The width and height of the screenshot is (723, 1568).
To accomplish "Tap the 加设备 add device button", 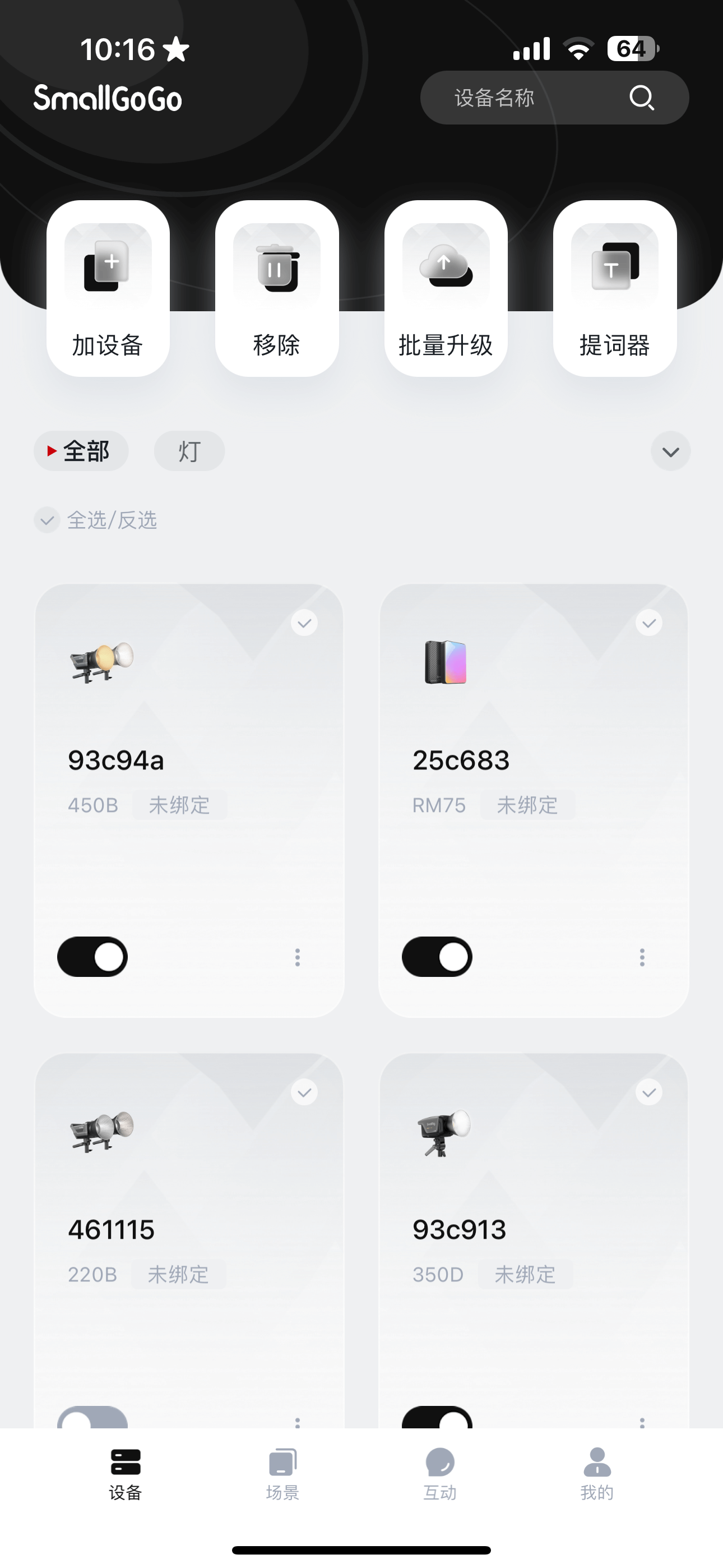I will tap(108, 288).
